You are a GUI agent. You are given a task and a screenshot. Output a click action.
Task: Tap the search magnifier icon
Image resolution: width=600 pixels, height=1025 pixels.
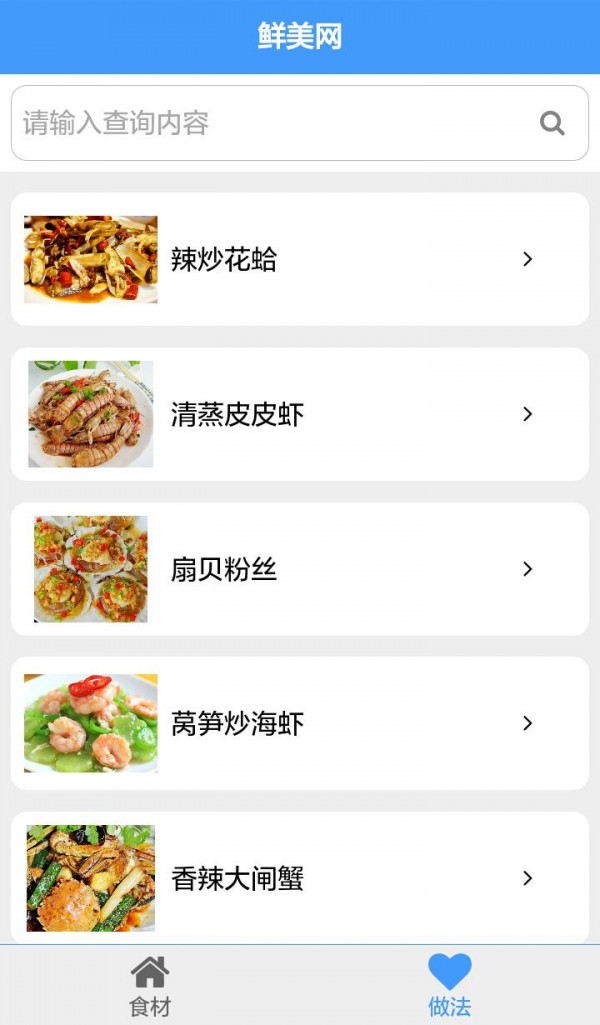click(552, 123)
